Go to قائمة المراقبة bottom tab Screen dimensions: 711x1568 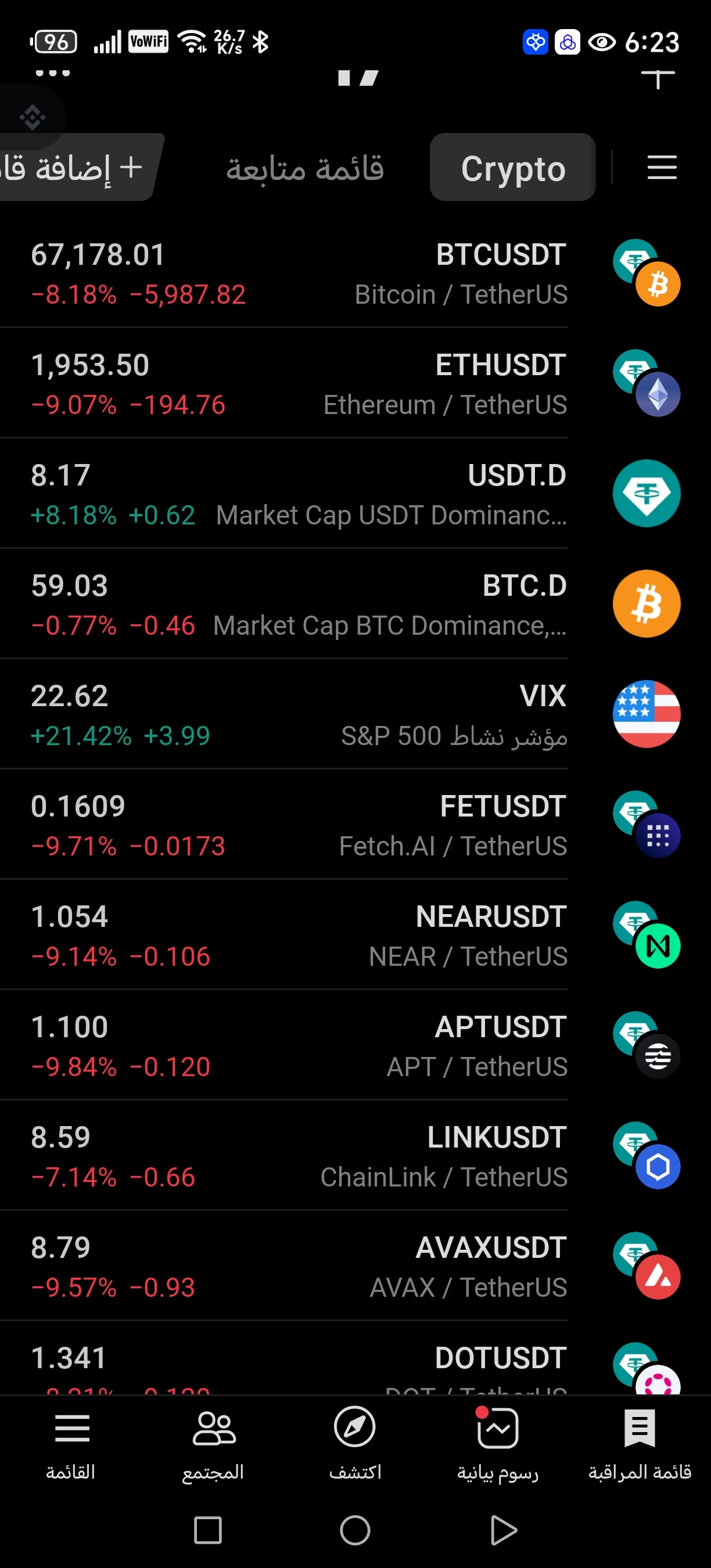tap(639, 1443)
